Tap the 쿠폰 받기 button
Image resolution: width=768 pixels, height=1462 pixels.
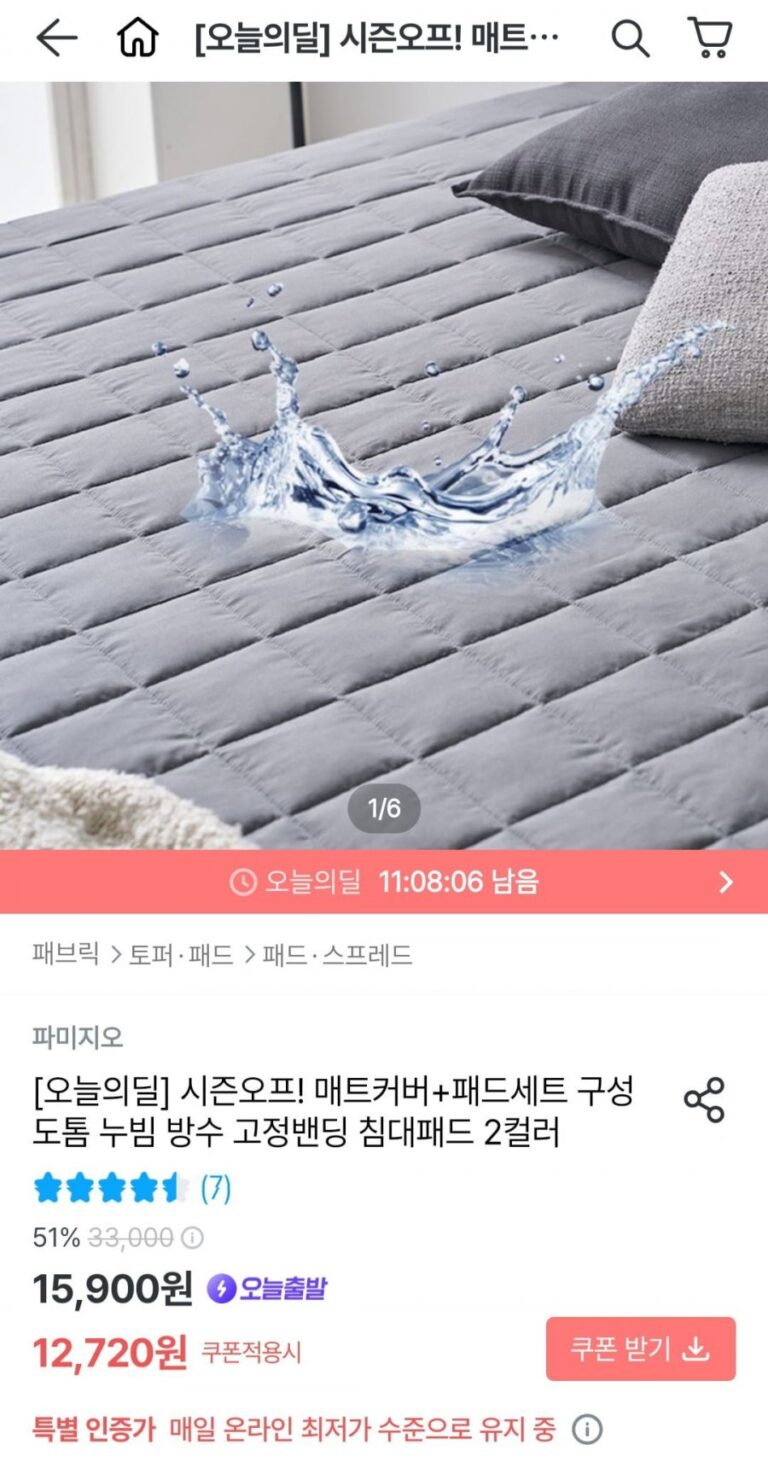tap(640, 1349)
